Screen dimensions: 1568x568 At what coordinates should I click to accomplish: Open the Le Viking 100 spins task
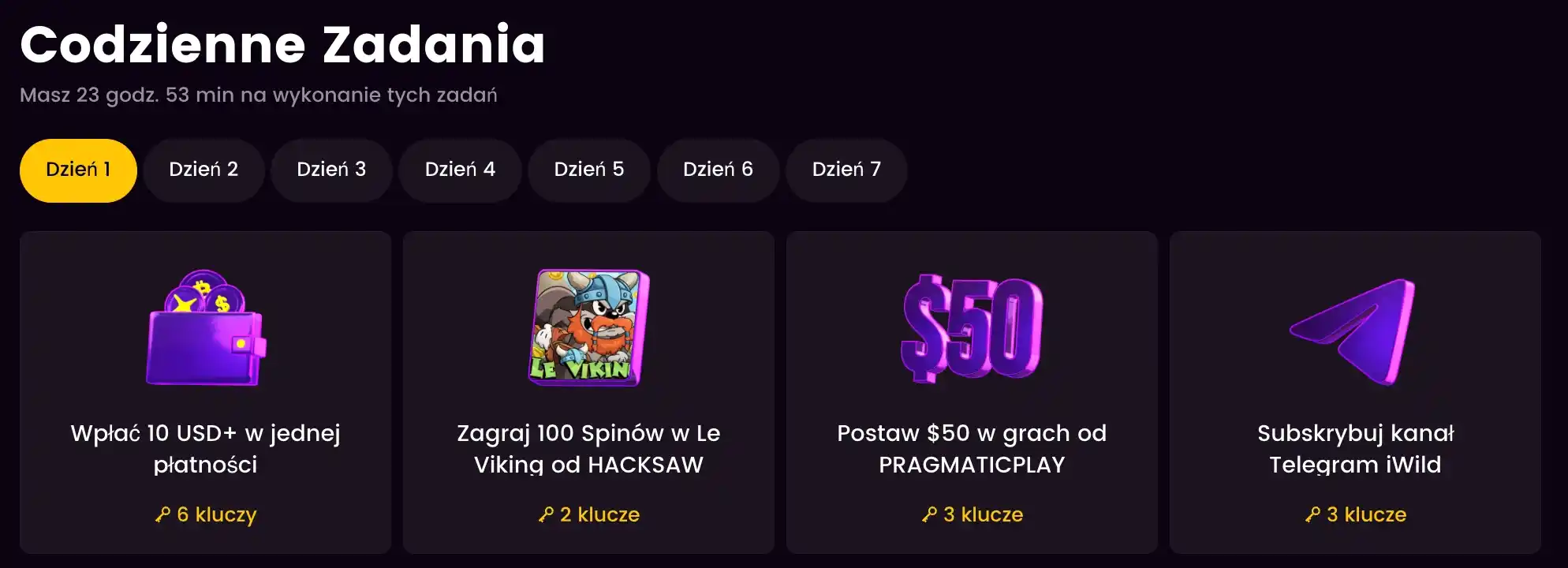tap(588, 392)
